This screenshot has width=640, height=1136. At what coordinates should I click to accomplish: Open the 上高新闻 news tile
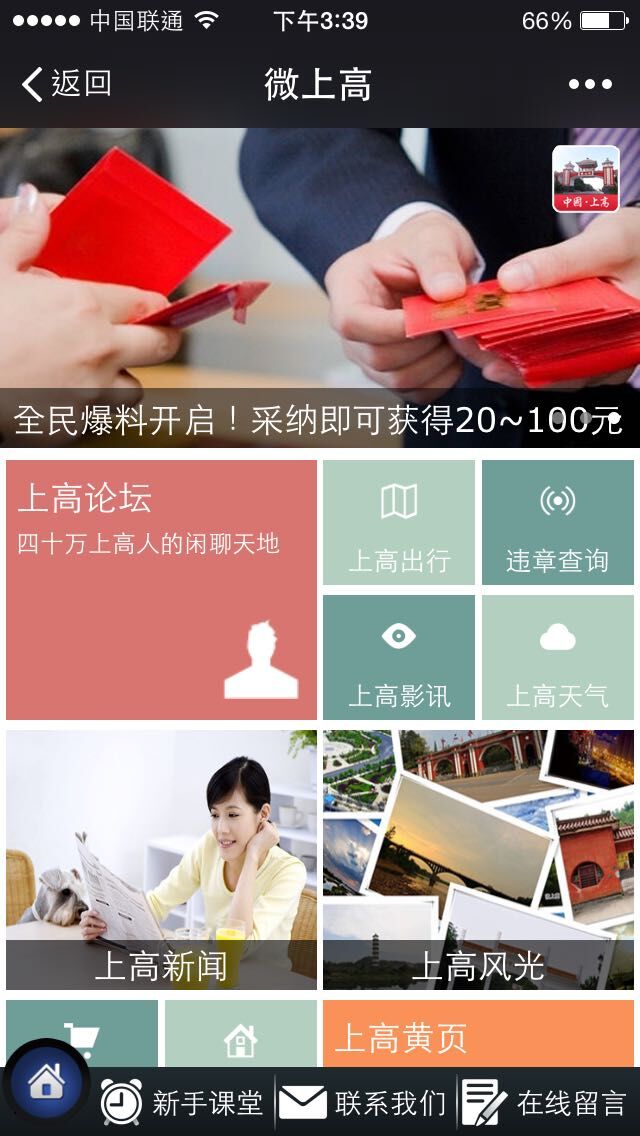(x=162, y=859)
